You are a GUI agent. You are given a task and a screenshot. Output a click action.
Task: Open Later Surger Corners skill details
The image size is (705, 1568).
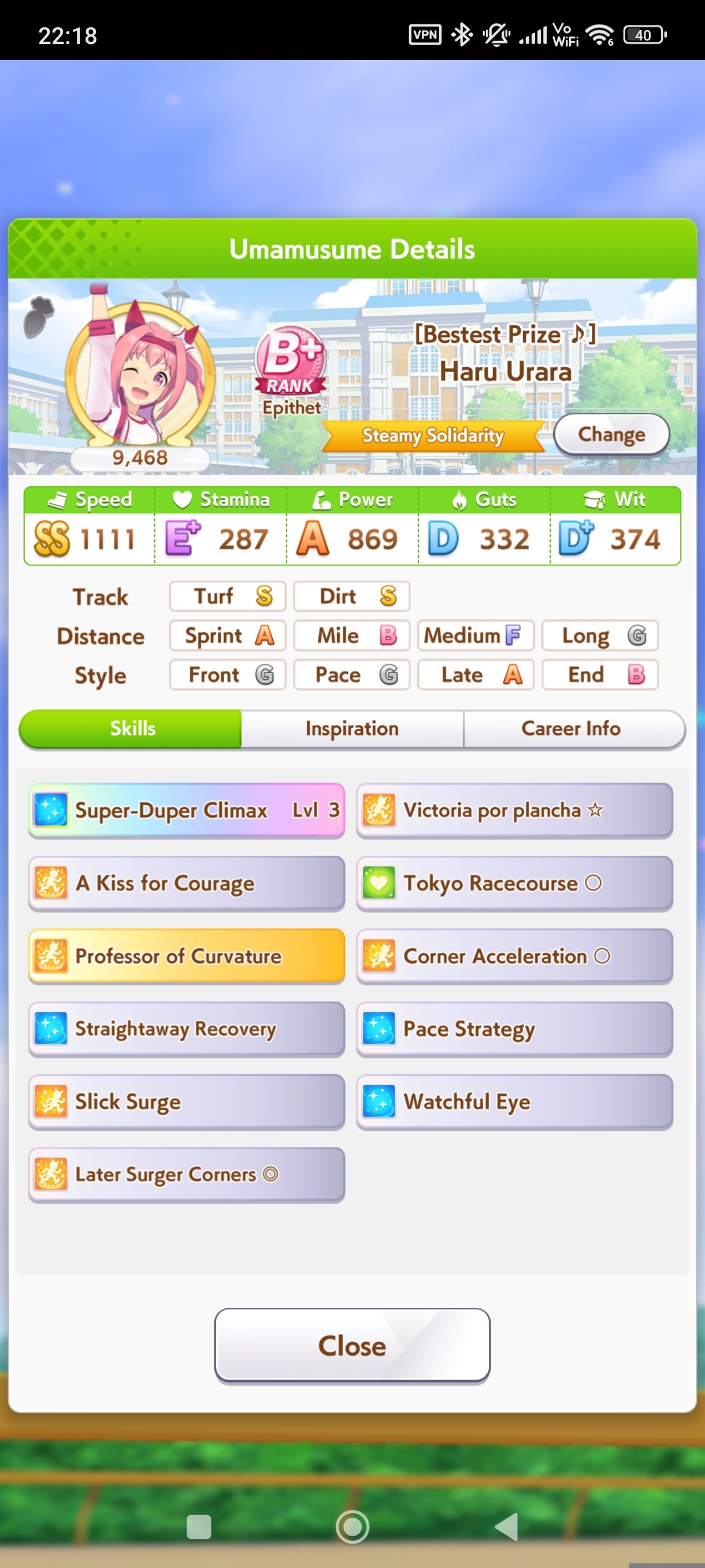click(186, 1174)
